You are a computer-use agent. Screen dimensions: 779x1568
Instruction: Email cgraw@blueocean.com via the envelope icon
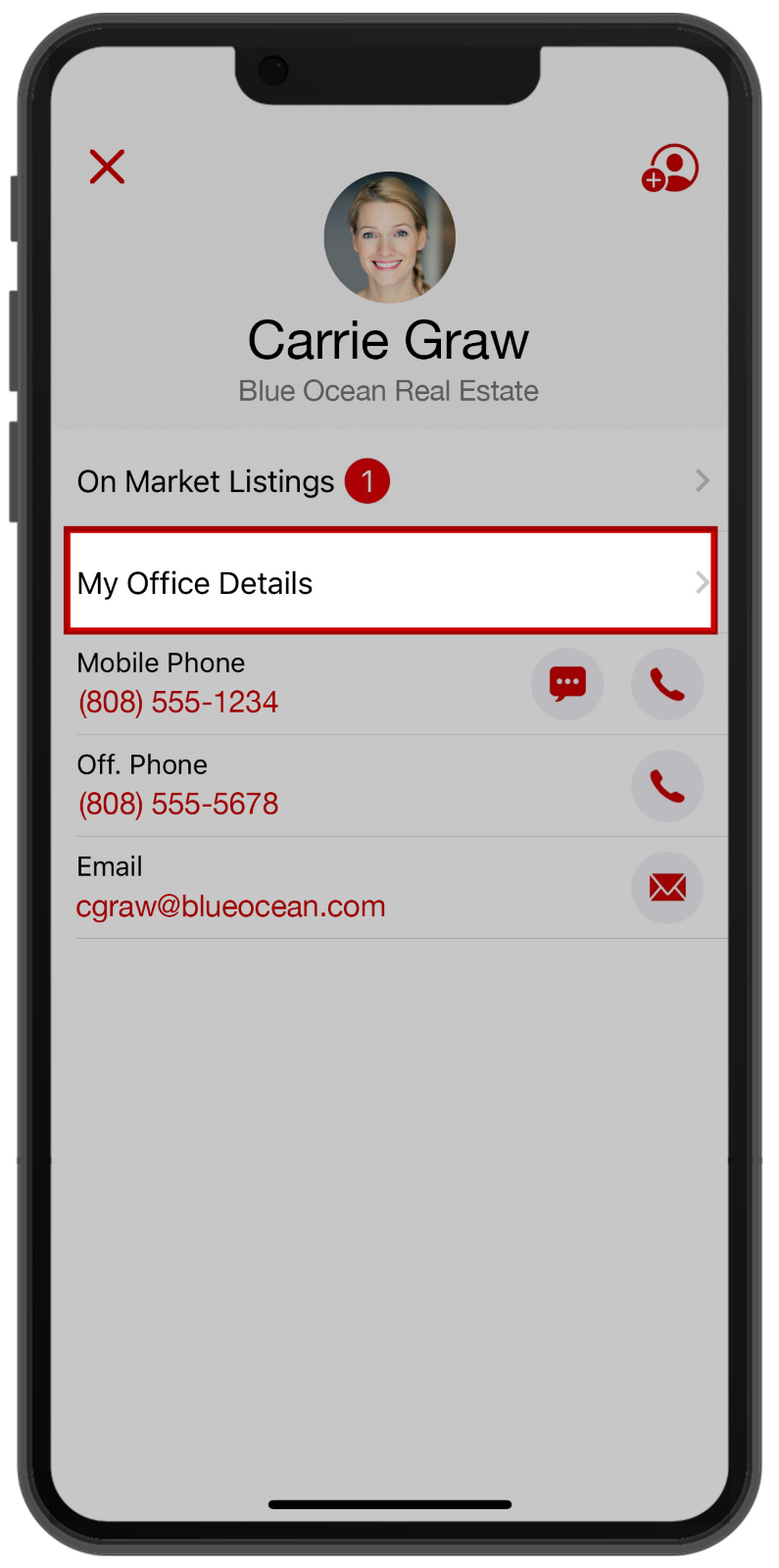[667, 888]
